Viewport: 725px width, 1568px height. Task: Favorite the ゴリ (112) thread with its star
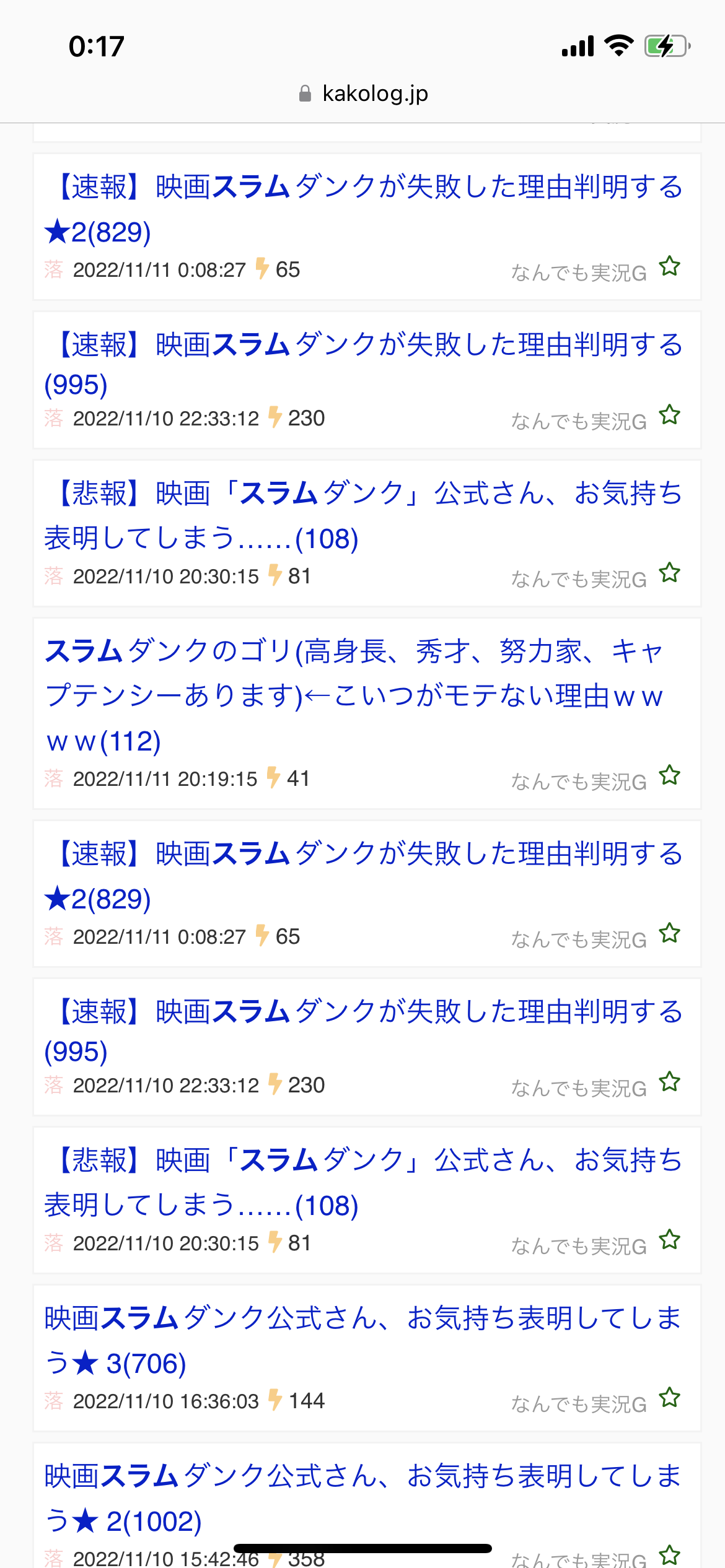pos(669,775)
